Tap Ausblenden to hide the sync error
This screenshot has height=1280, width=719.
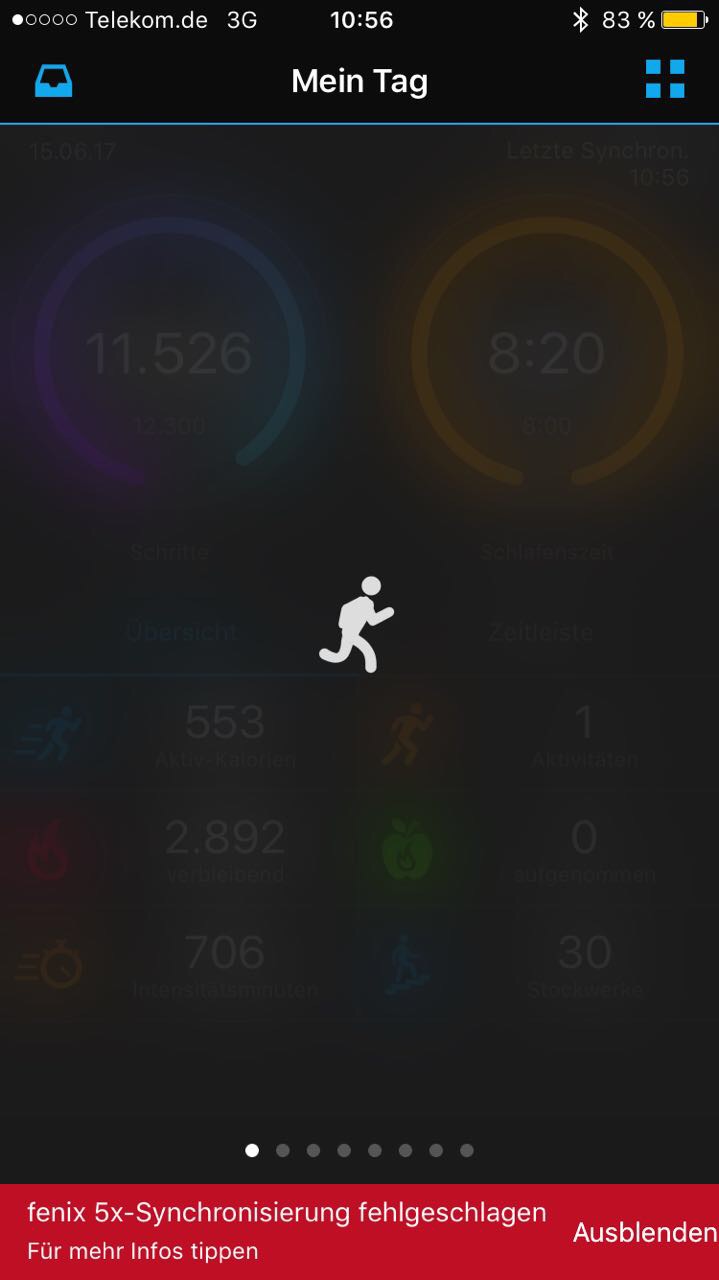[x=645, y=1232]
